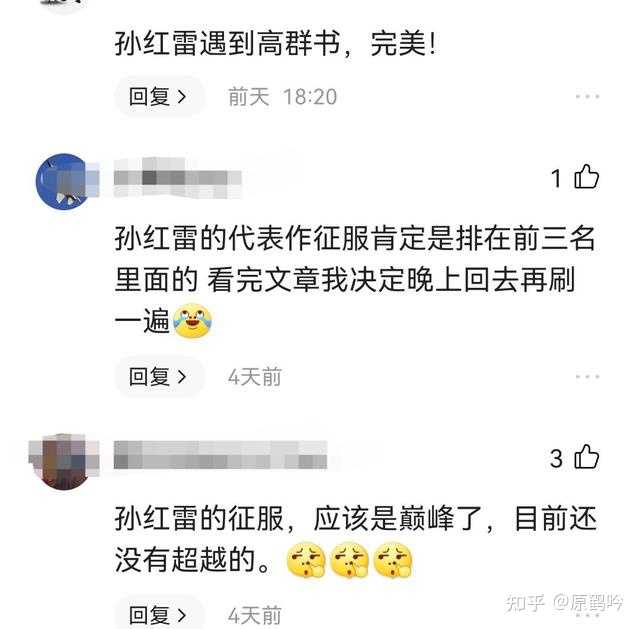Reply to the 再刷一遍 comment
This screenshot has height=629, width=640.
click(158, 376)
